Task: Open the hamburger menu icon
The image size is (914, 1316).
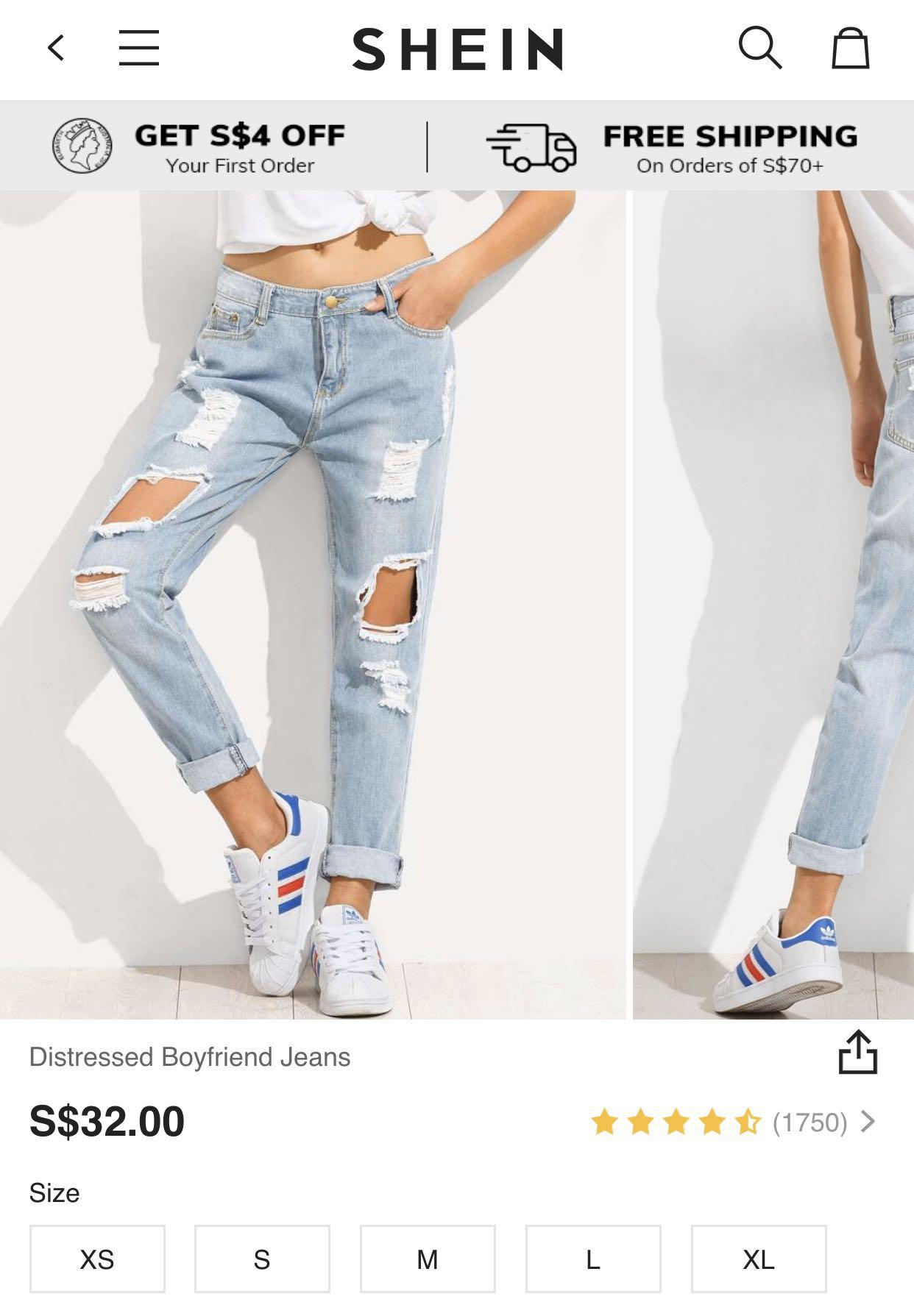Action: (x=137, y=49)
